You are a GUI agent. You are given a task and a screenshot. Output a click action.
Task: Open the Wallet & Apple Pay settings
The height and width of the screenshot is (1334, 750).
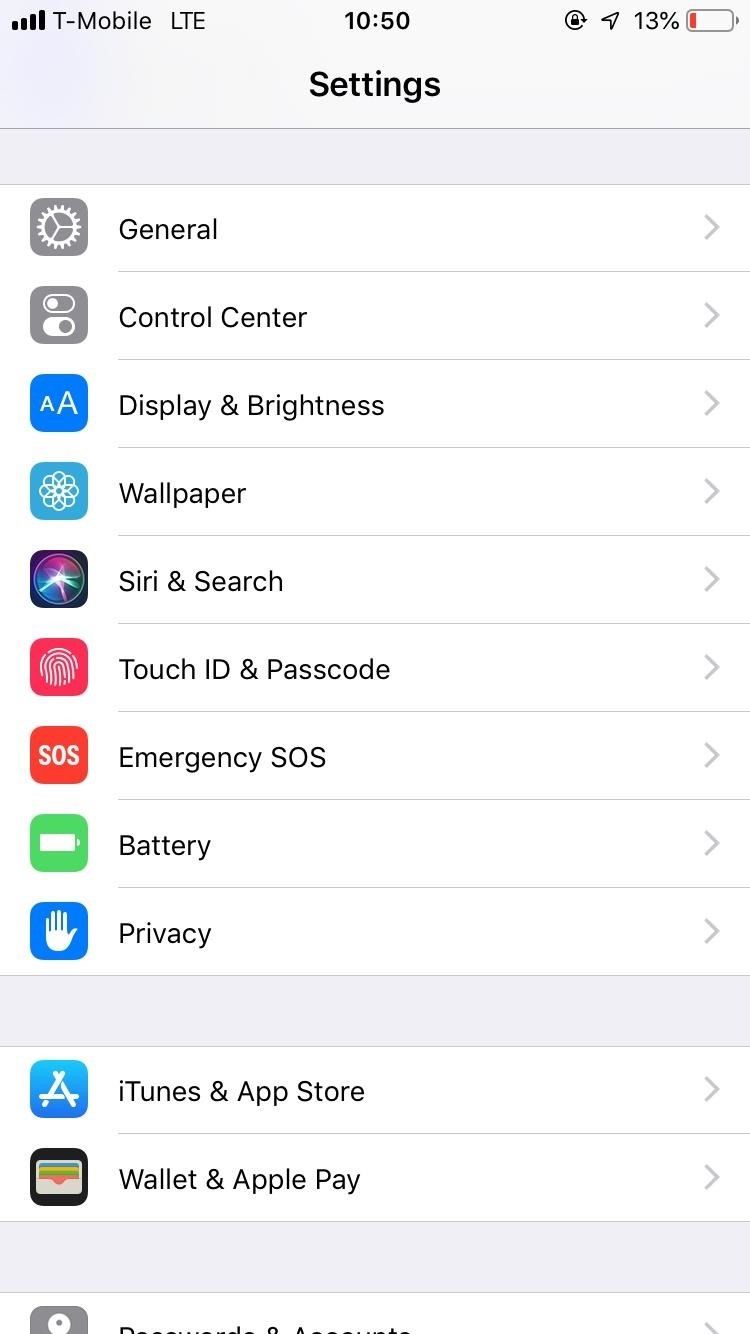375,1177
